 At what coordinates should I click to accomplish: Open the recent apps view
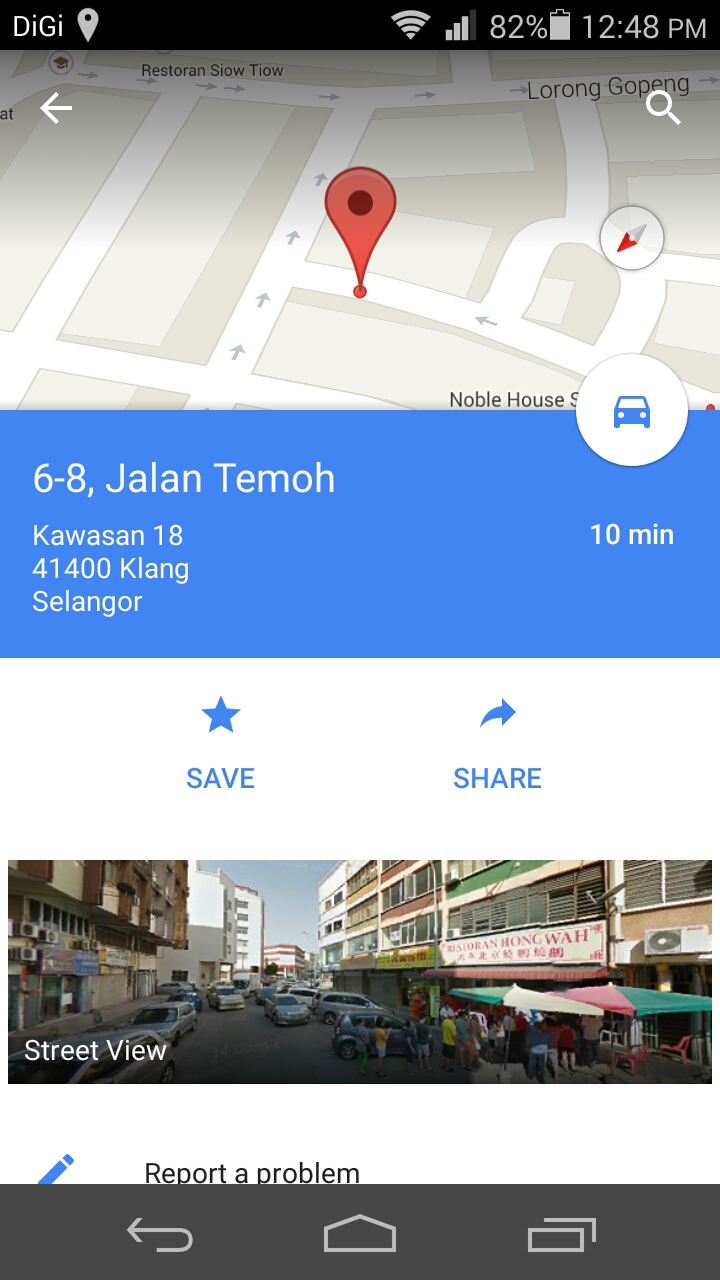pyautogui.click(x=562, y=1234)
